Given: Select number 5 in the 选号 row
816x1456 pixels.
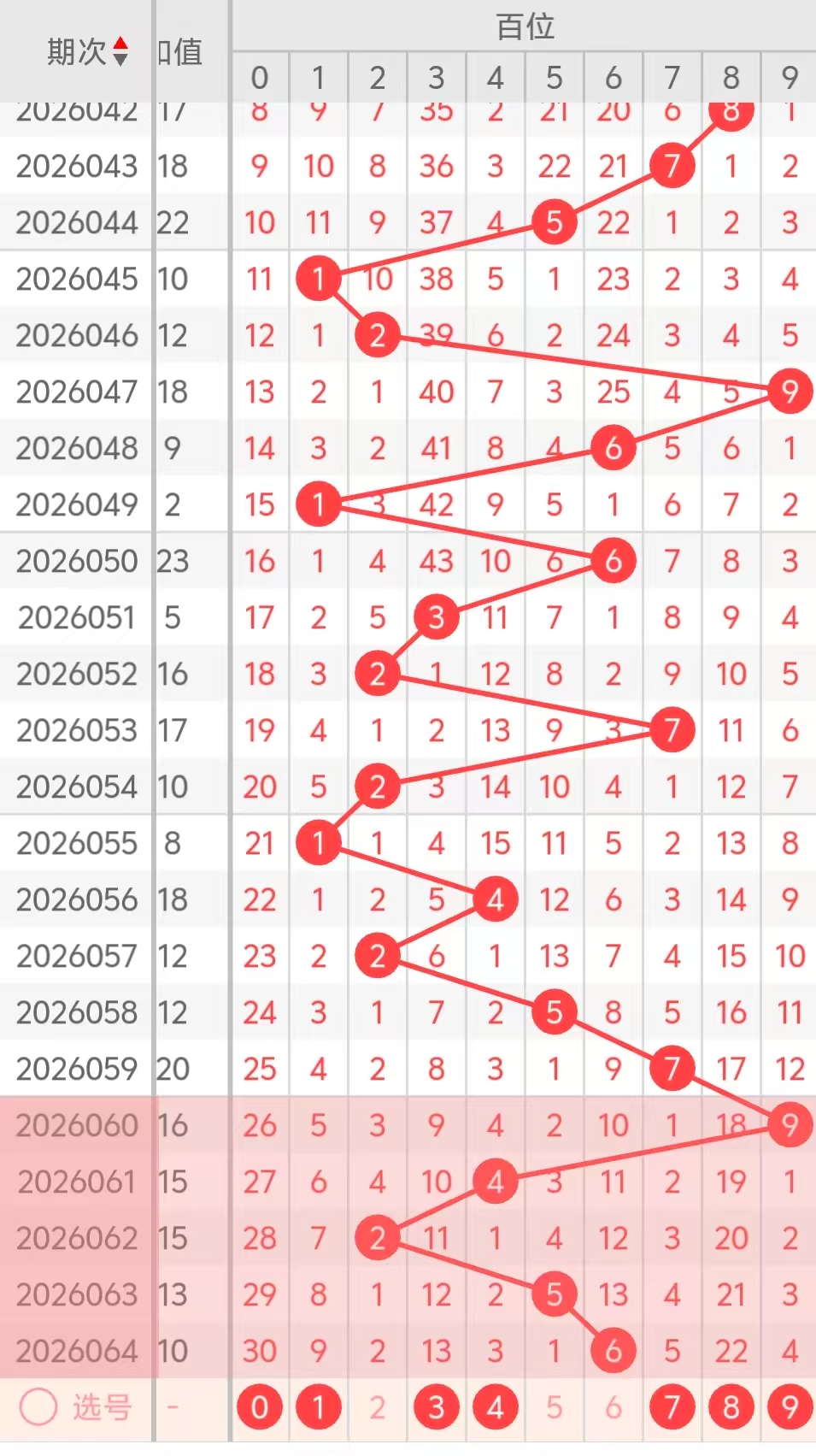Looking at the screenshot, I should coord(555,1406).
